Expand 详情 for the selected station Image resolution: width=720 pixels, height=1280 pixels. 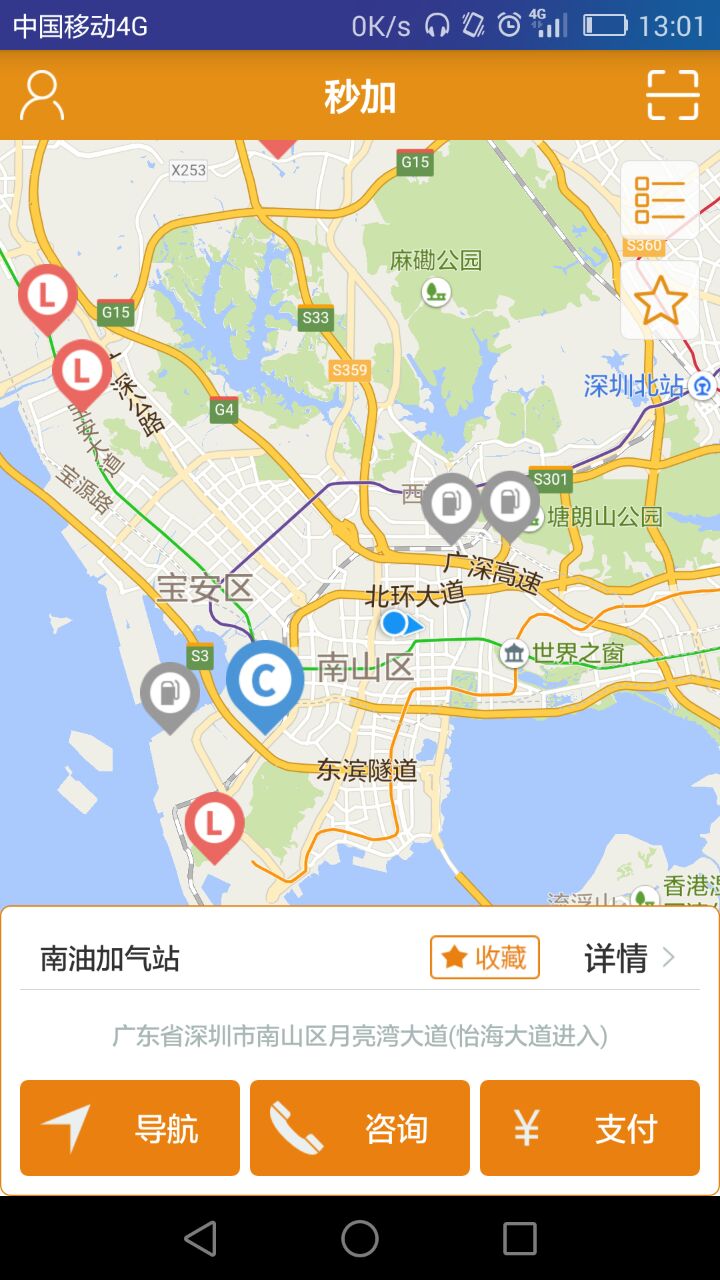coord(617,957)
